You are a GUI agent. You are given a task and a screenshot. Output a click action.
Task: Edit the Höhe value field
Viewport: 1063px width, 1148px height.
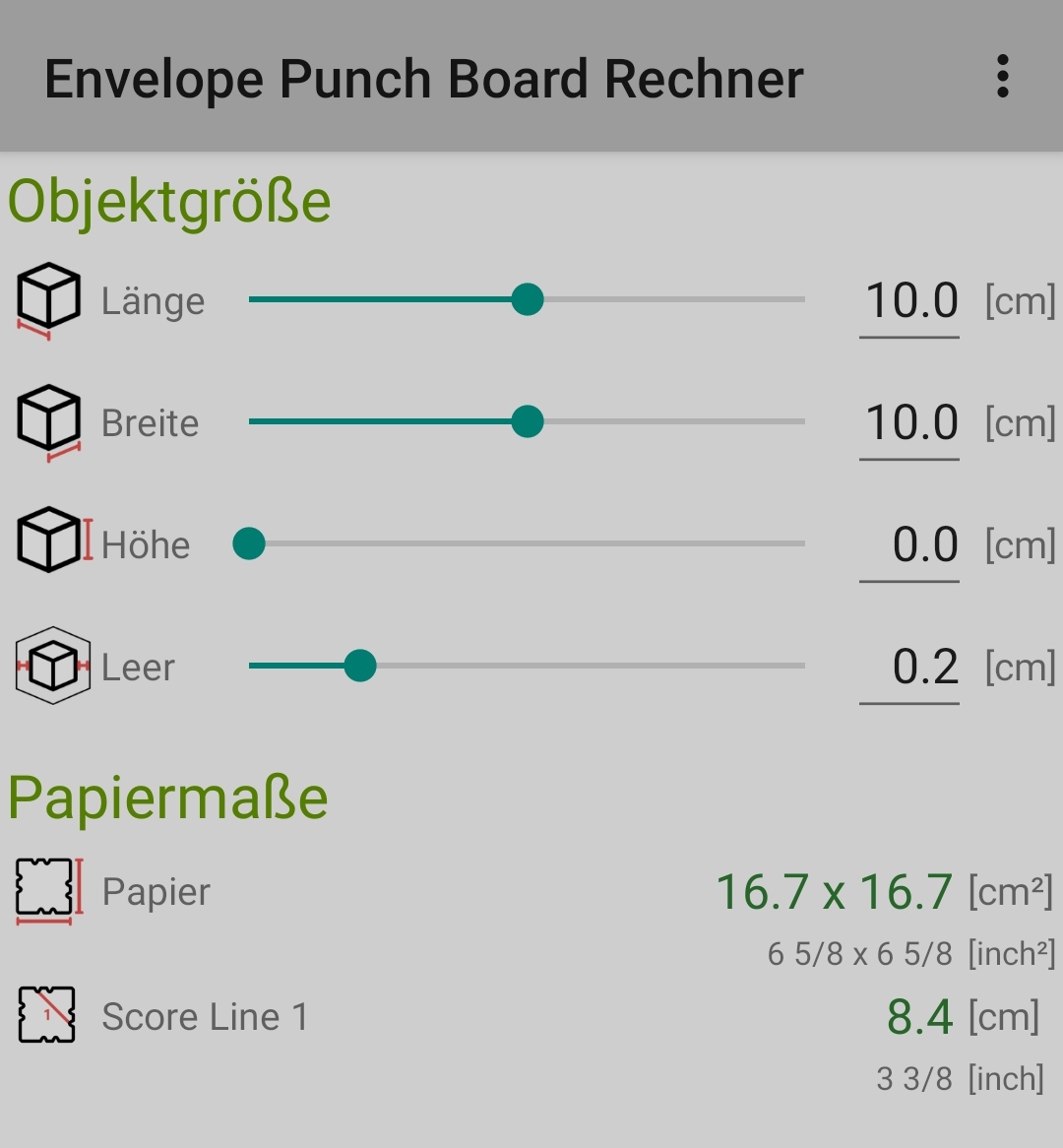tap(909, 545)
